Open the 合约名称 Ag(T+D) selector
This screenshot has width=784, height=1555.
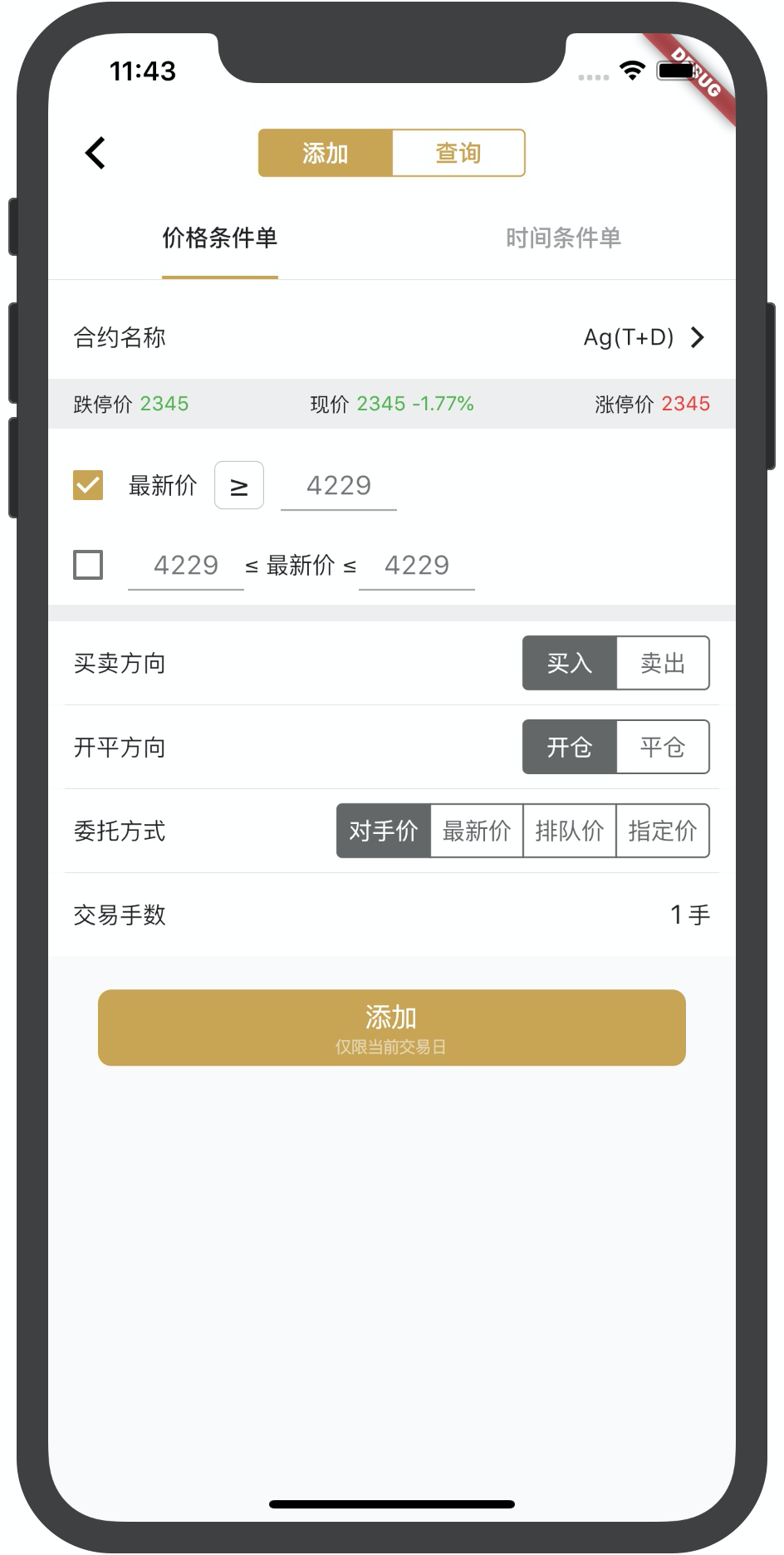coord(644,337)
